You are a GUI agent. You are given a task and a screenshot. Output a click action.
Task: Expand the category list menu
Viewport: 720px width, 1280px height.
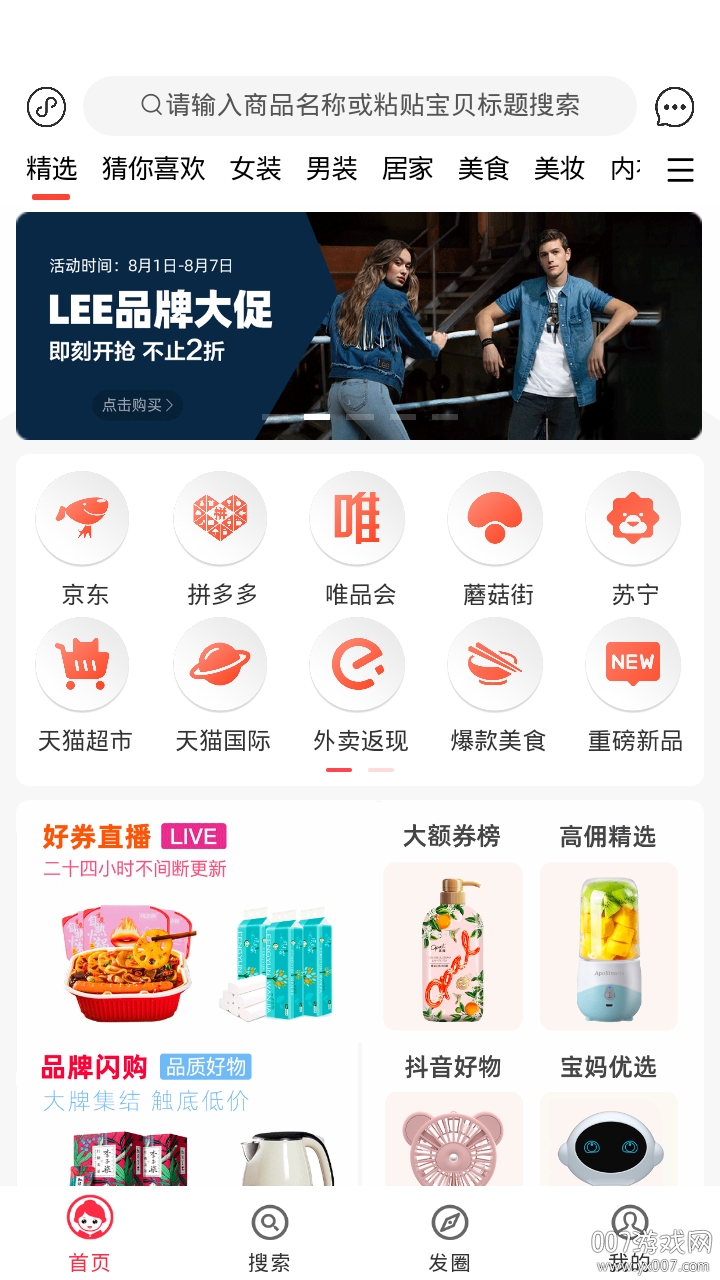point(680,169)
